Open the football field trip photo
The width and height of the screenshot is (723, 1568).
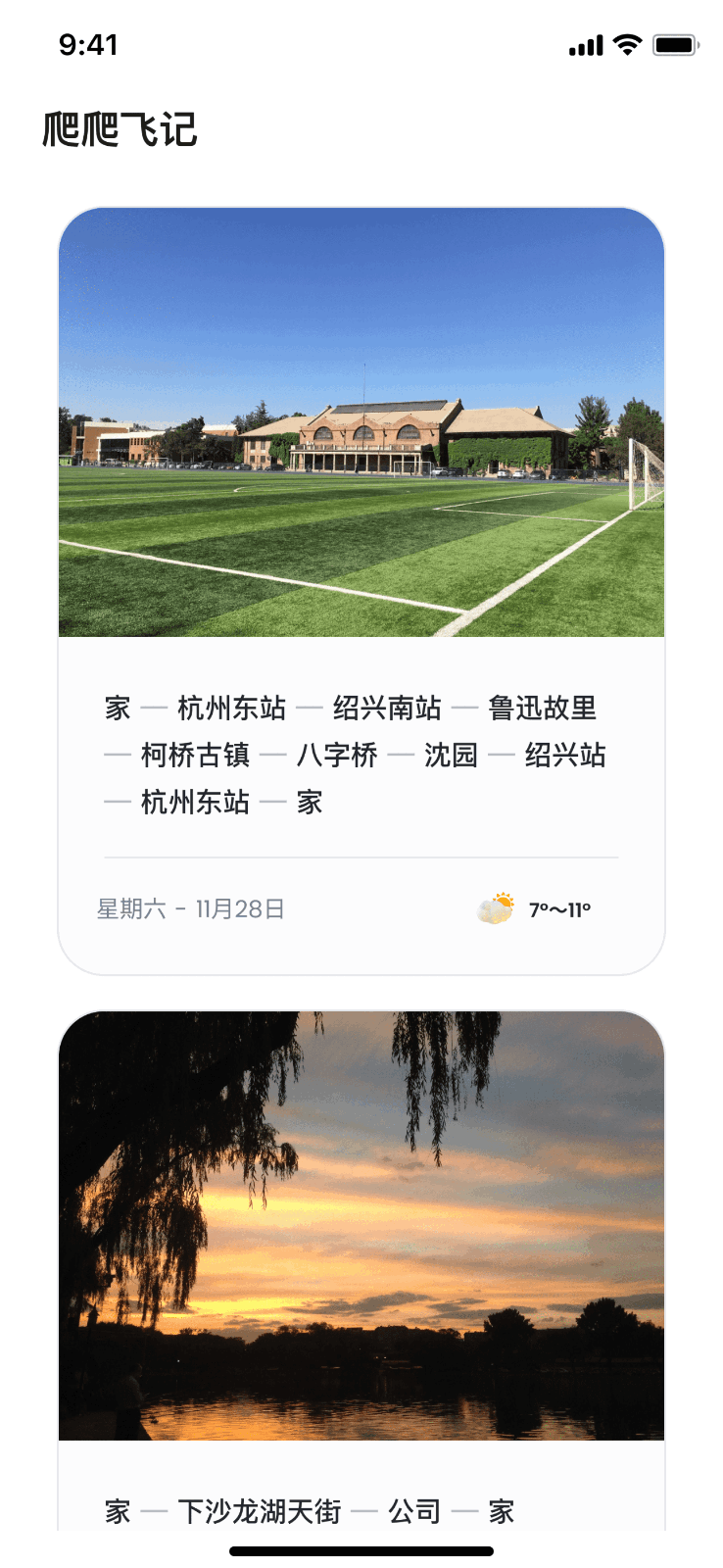coord(361,421)
